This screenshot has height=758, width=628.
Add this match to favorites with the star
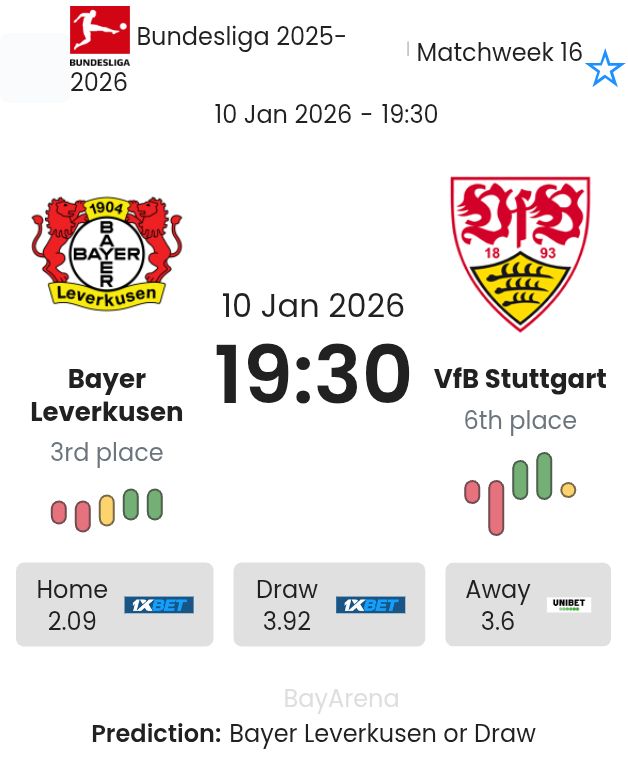coord(605,69)
